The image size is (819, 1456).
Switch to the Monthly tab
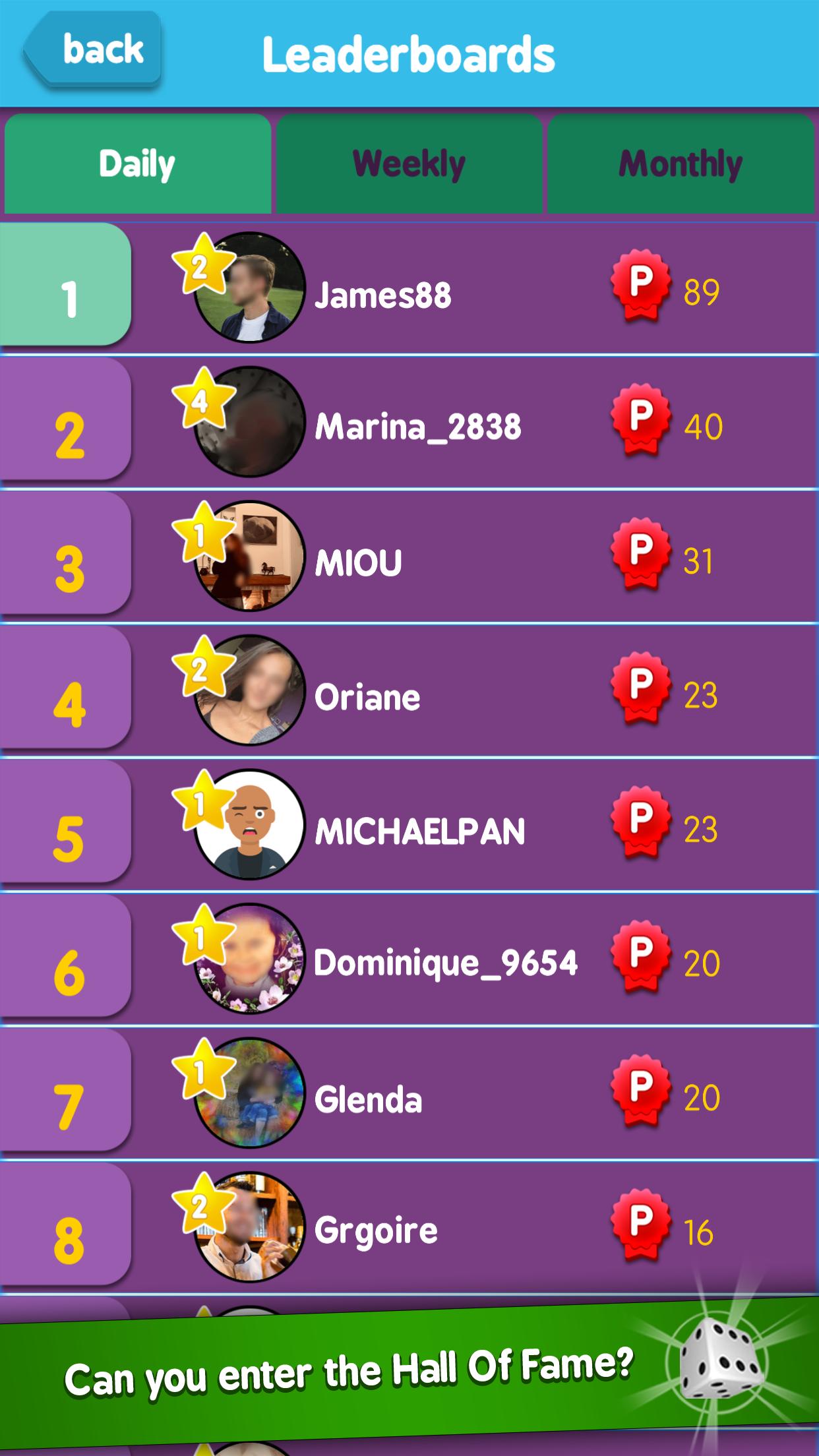(681, 164)
